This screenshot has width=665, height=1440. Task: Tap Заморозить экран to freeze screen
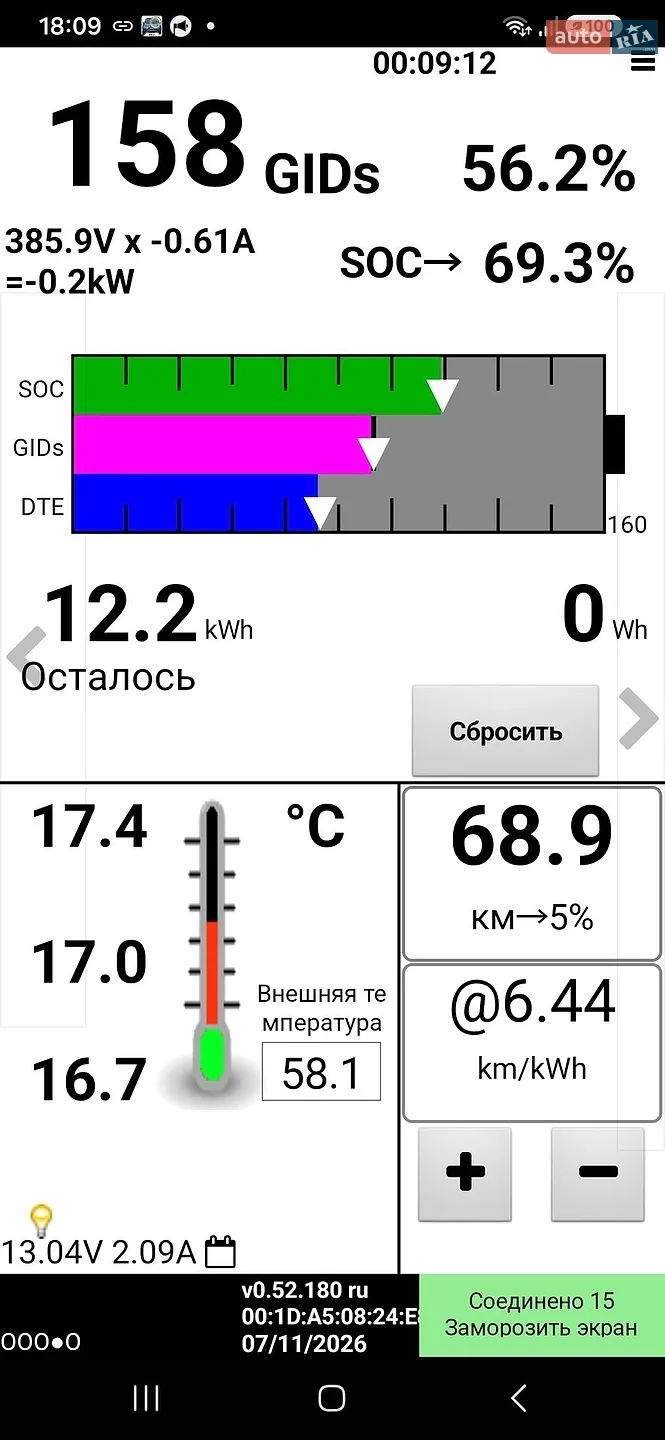tap(541, 1328)
